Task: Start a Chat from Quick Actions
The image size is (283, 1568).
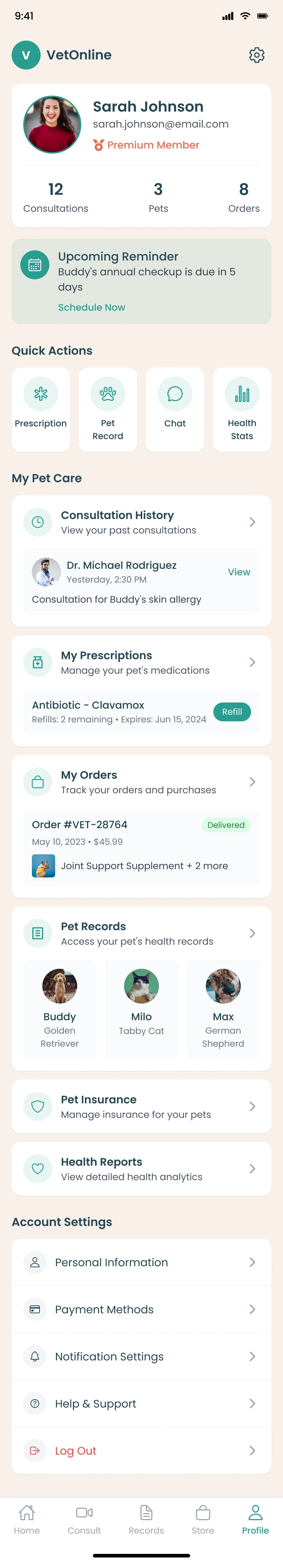Action: (175, 409)
